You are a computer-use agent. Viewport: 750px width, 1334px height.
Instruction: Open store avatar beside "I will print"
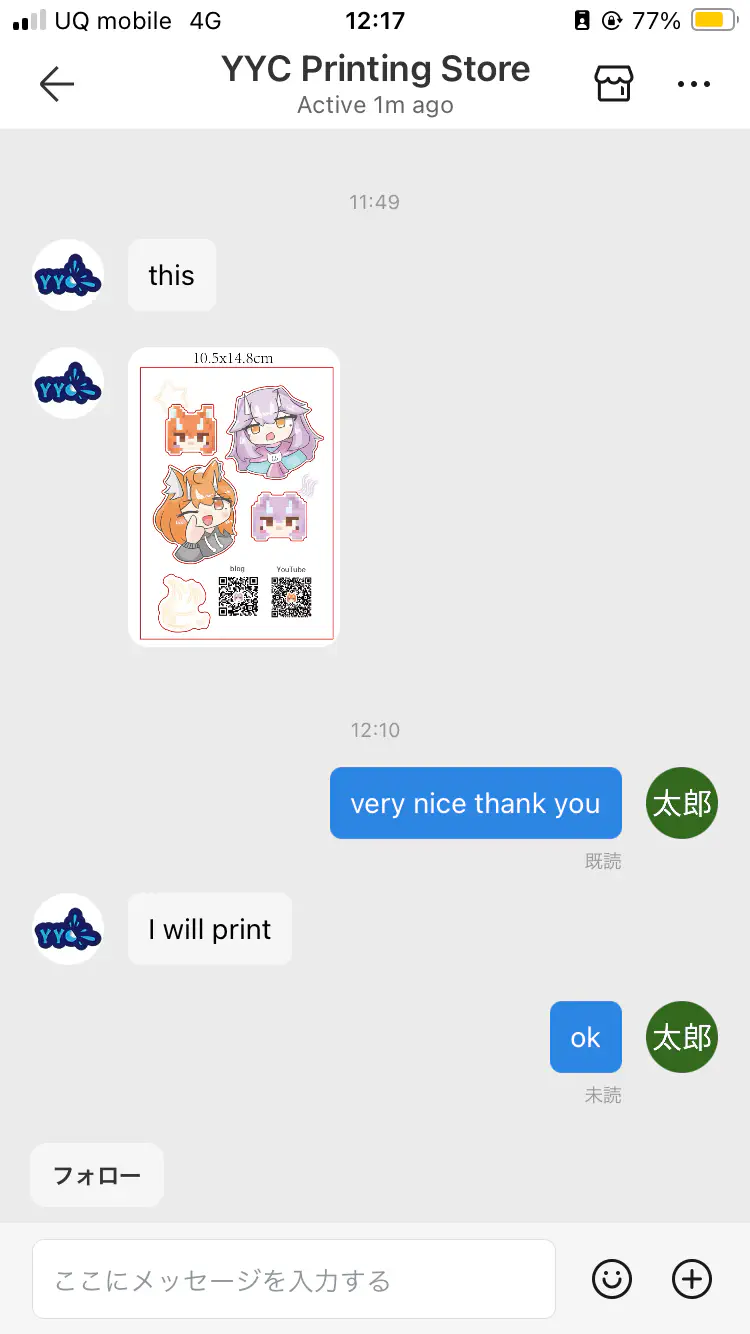click(68, 929)
